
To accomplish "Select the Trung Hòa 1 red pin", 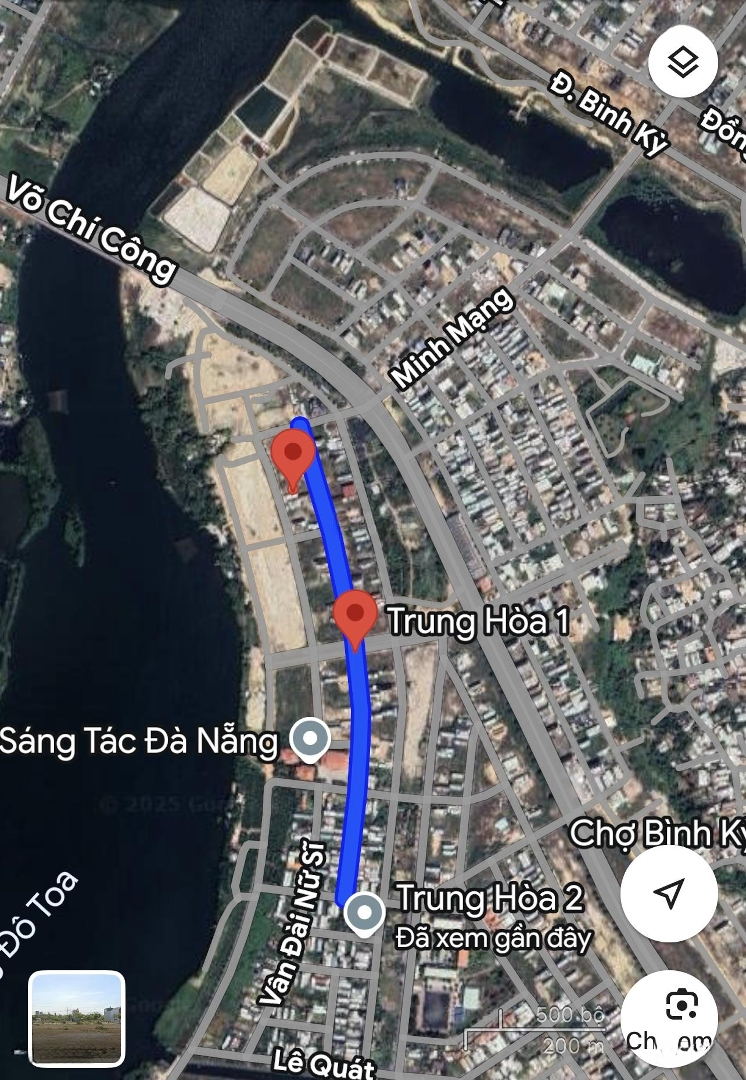I will (x=354, y=617).
